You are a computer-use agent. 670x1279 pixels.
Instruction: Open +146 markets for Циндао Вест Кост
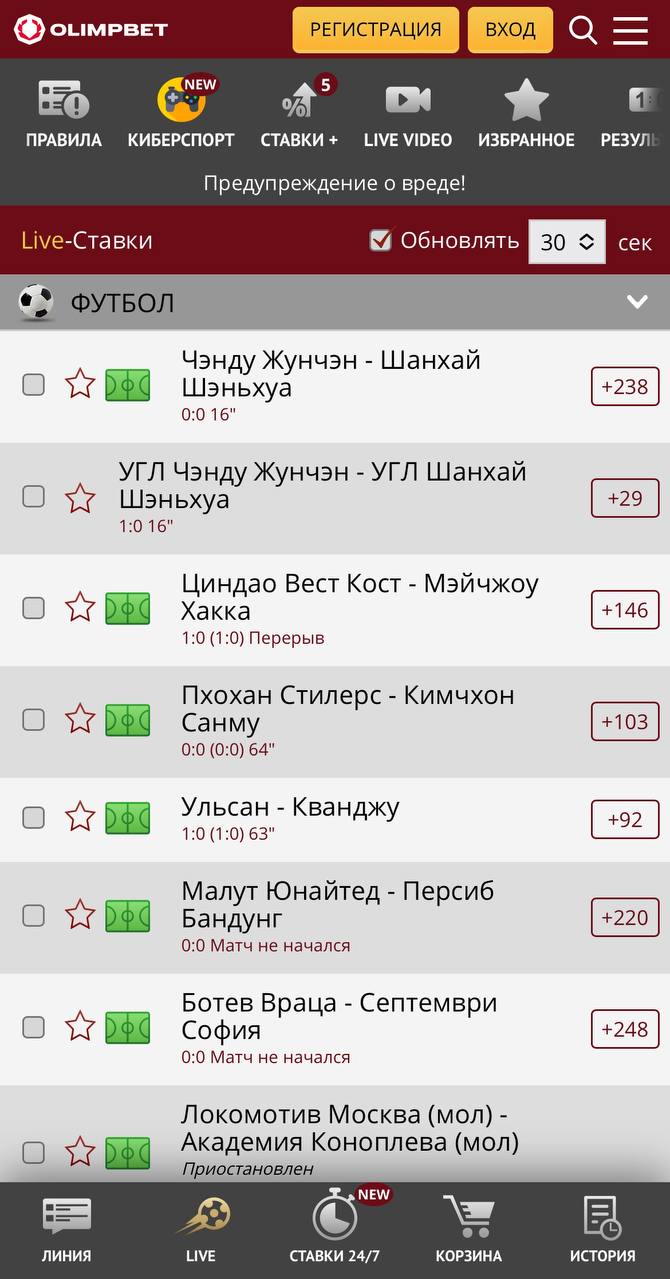pos(625,609)
